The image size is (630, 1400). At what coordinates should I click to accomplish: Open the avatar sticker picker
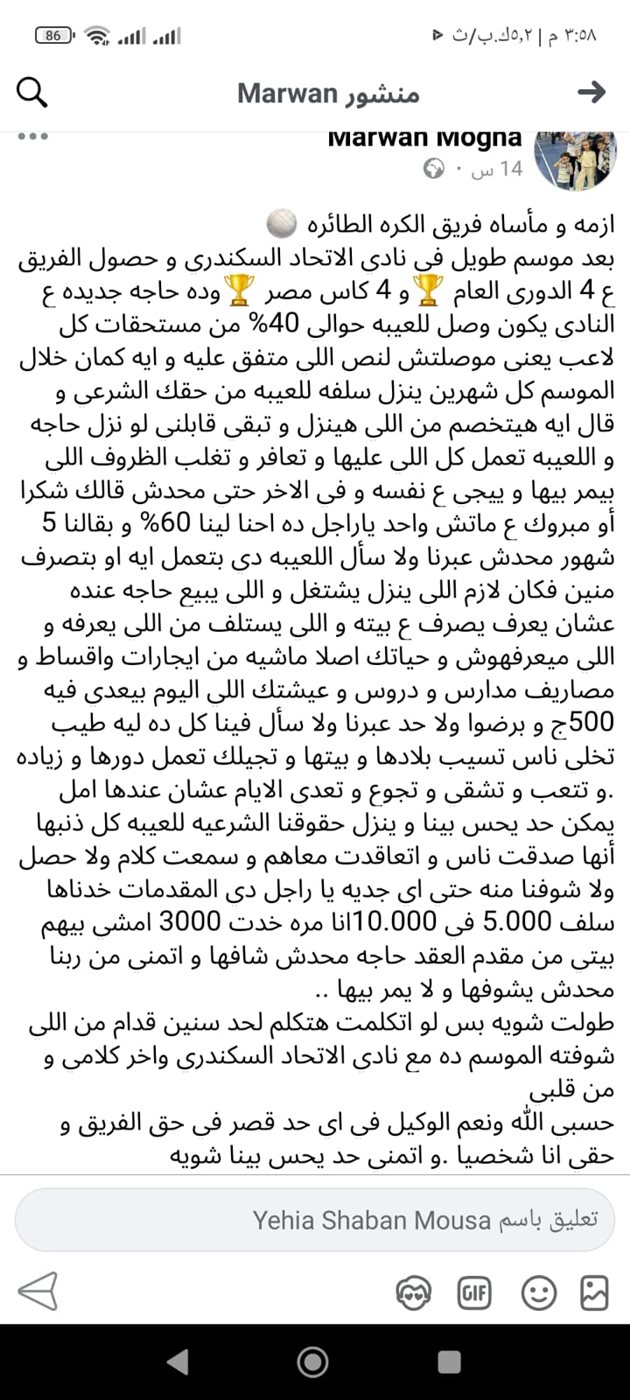click(x=411, y=1293)
